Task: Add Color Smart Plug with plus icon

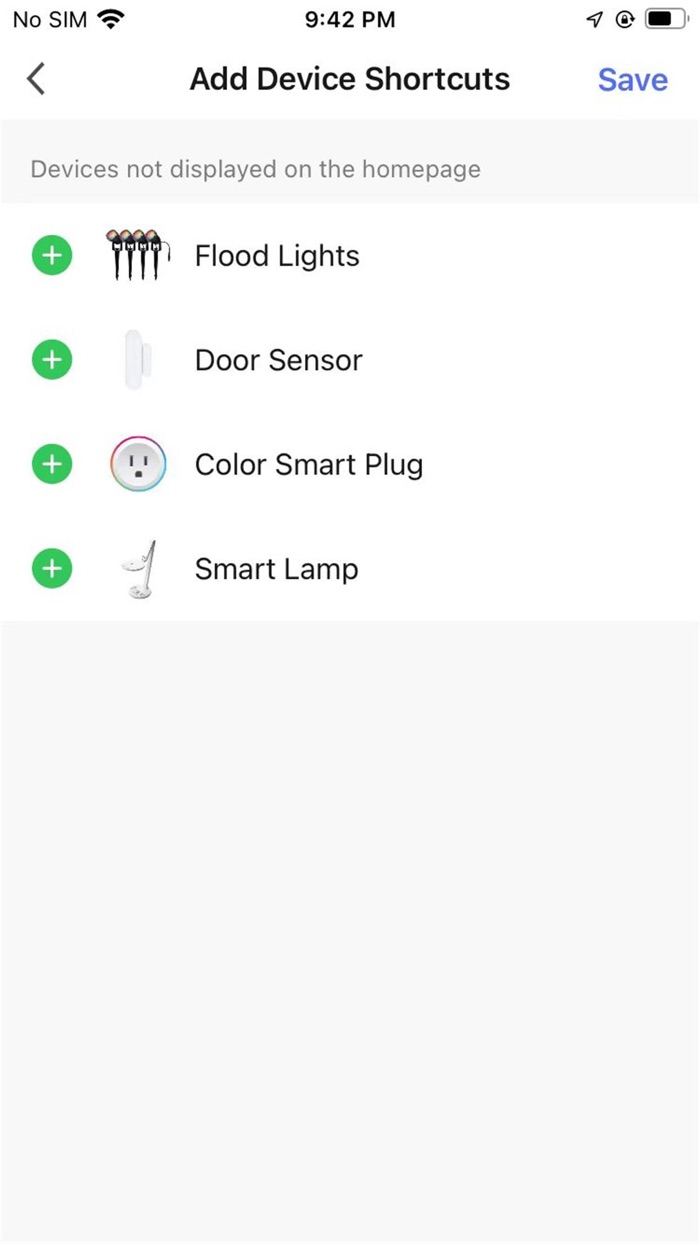Action: 52,465
